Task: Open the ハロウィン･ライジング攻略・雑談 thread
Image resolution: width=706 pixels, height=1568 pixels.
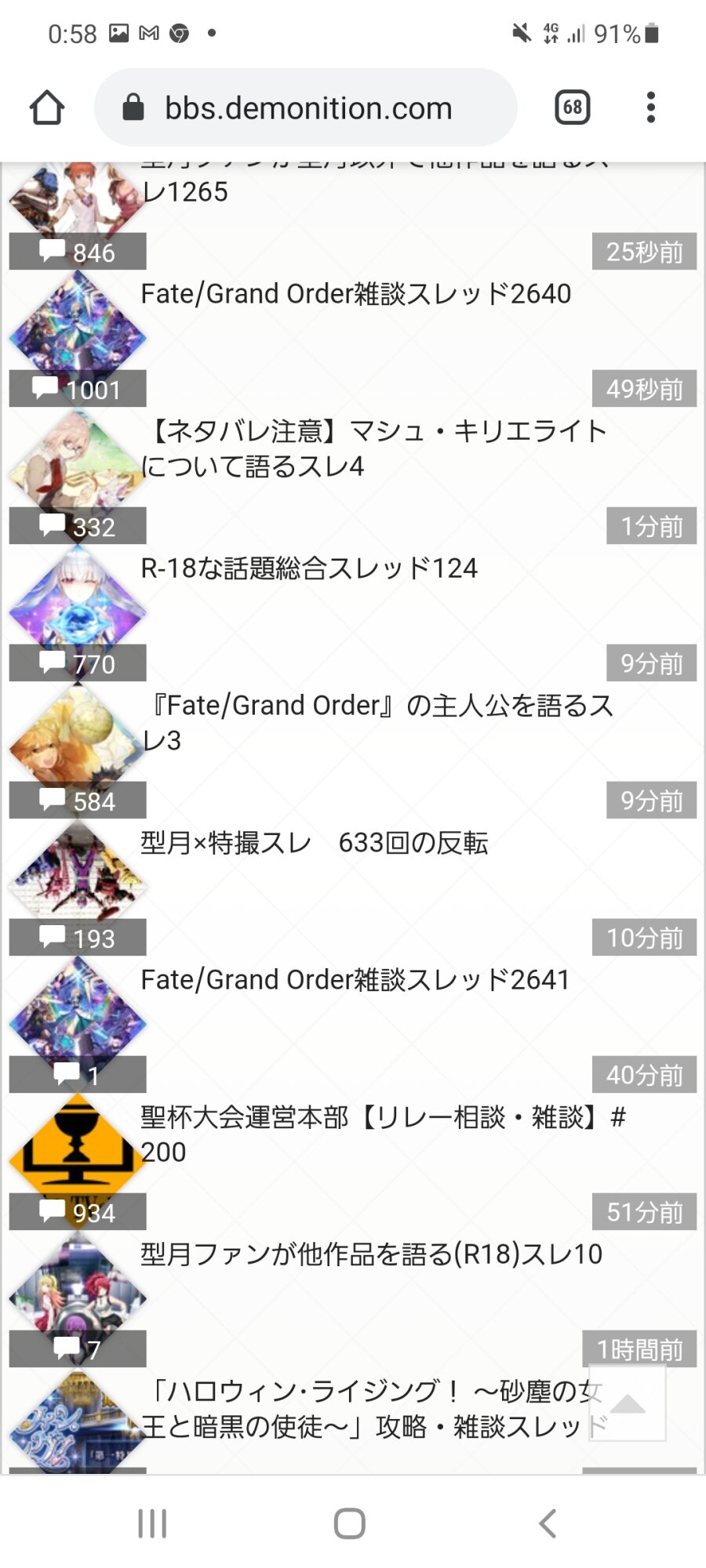Action: click(361, 1409)
